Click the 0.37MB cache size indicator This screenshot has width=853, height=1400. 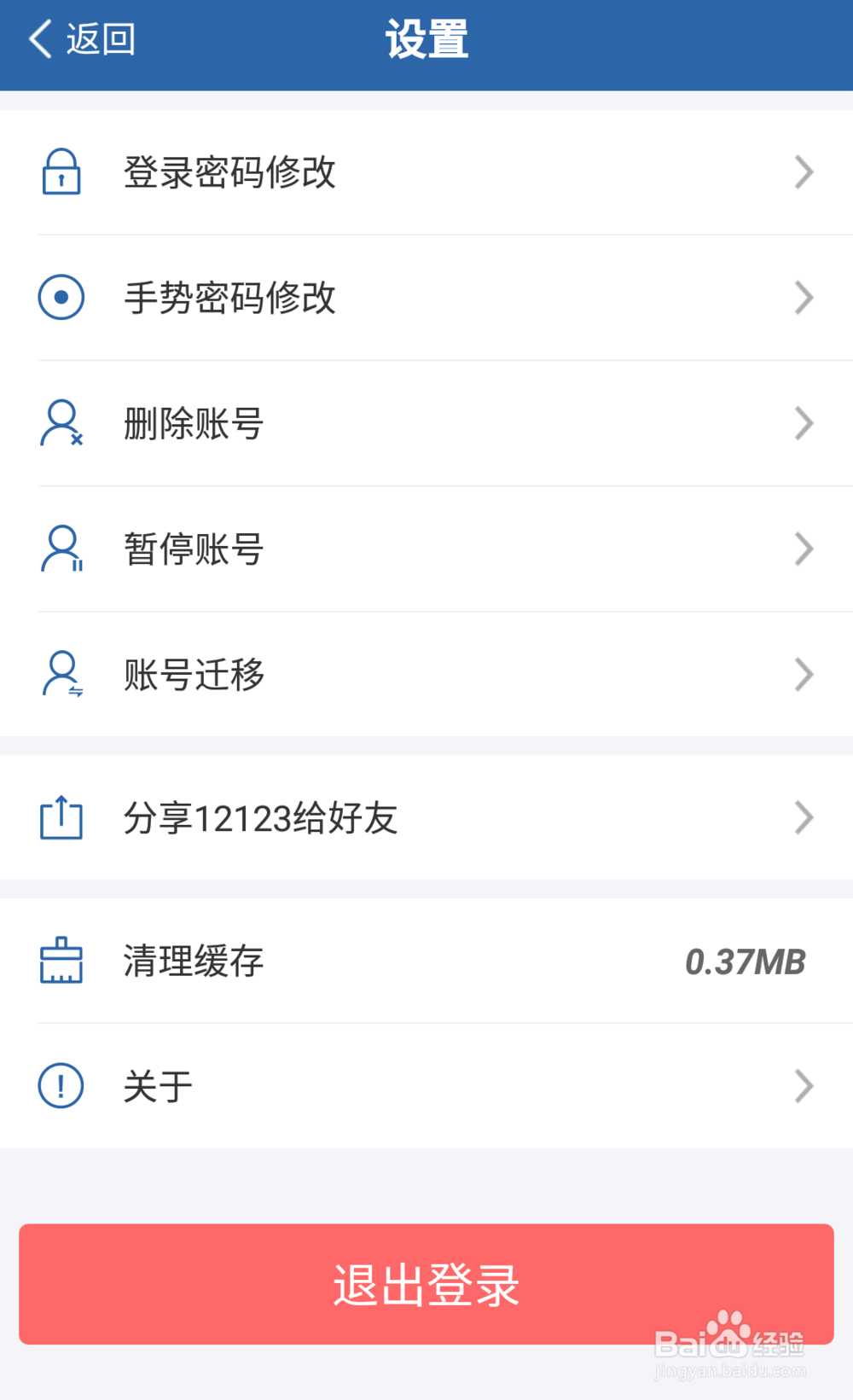pos(746,961)
